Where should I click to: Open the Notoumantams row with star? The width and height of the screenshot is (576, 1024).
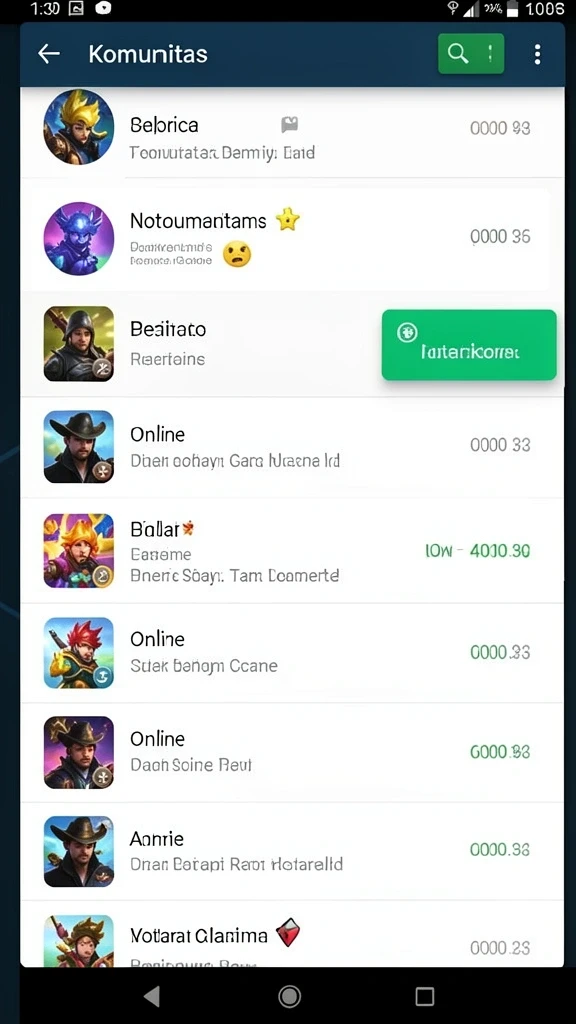pos(287,240)
